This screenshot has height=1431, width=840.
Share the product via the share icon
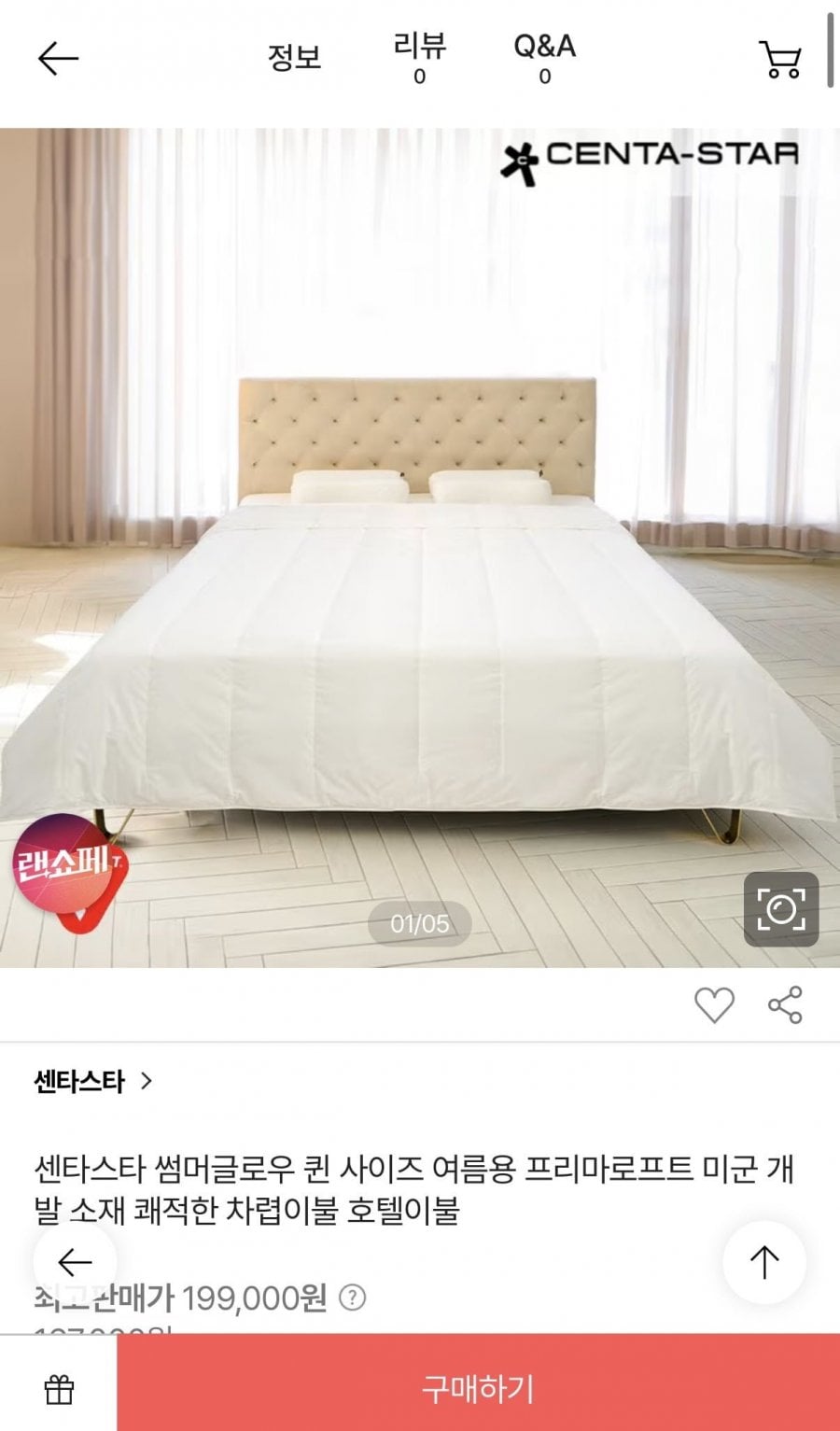[784, 1004]
